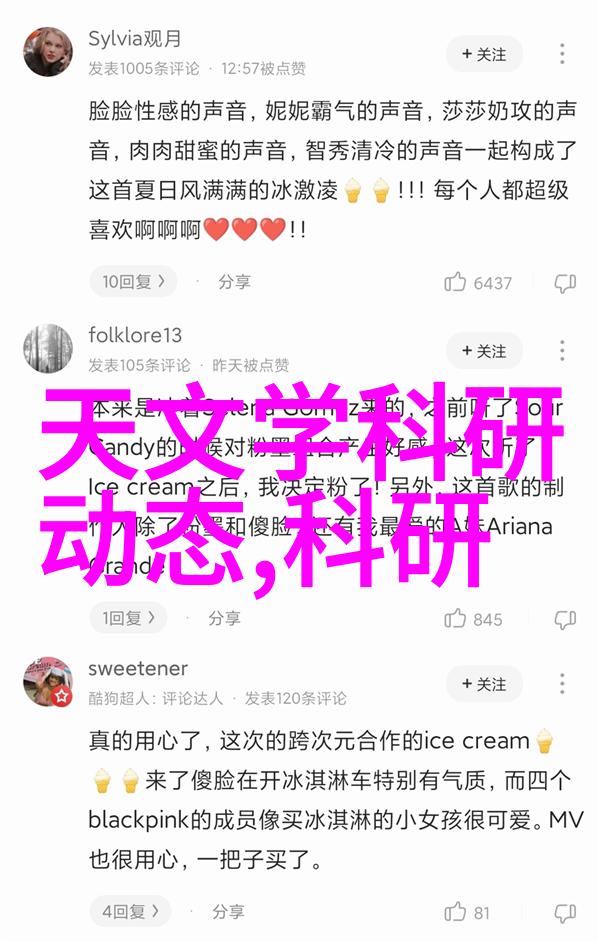
Task: Open folklore13's profile picture
Action: (48, 349)
